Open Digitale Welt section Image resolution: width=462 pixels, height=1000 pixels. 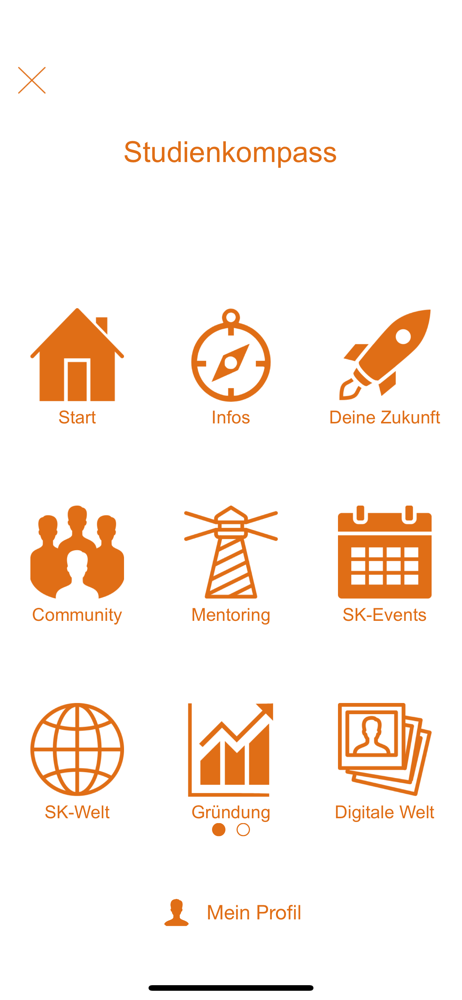coord(385,762)
